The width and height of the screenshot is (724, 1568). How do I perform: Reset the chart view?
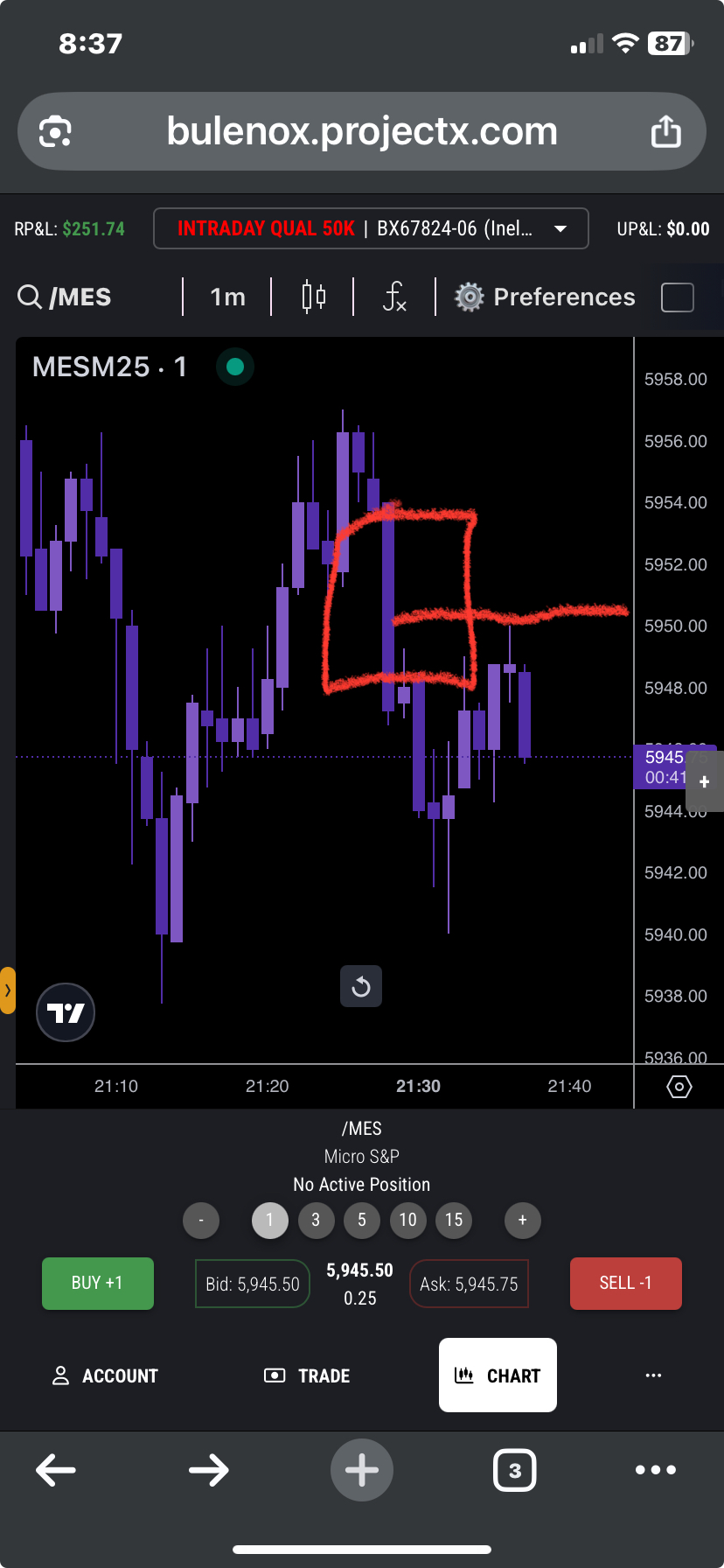pyautogui.click(x=361, y=987)
